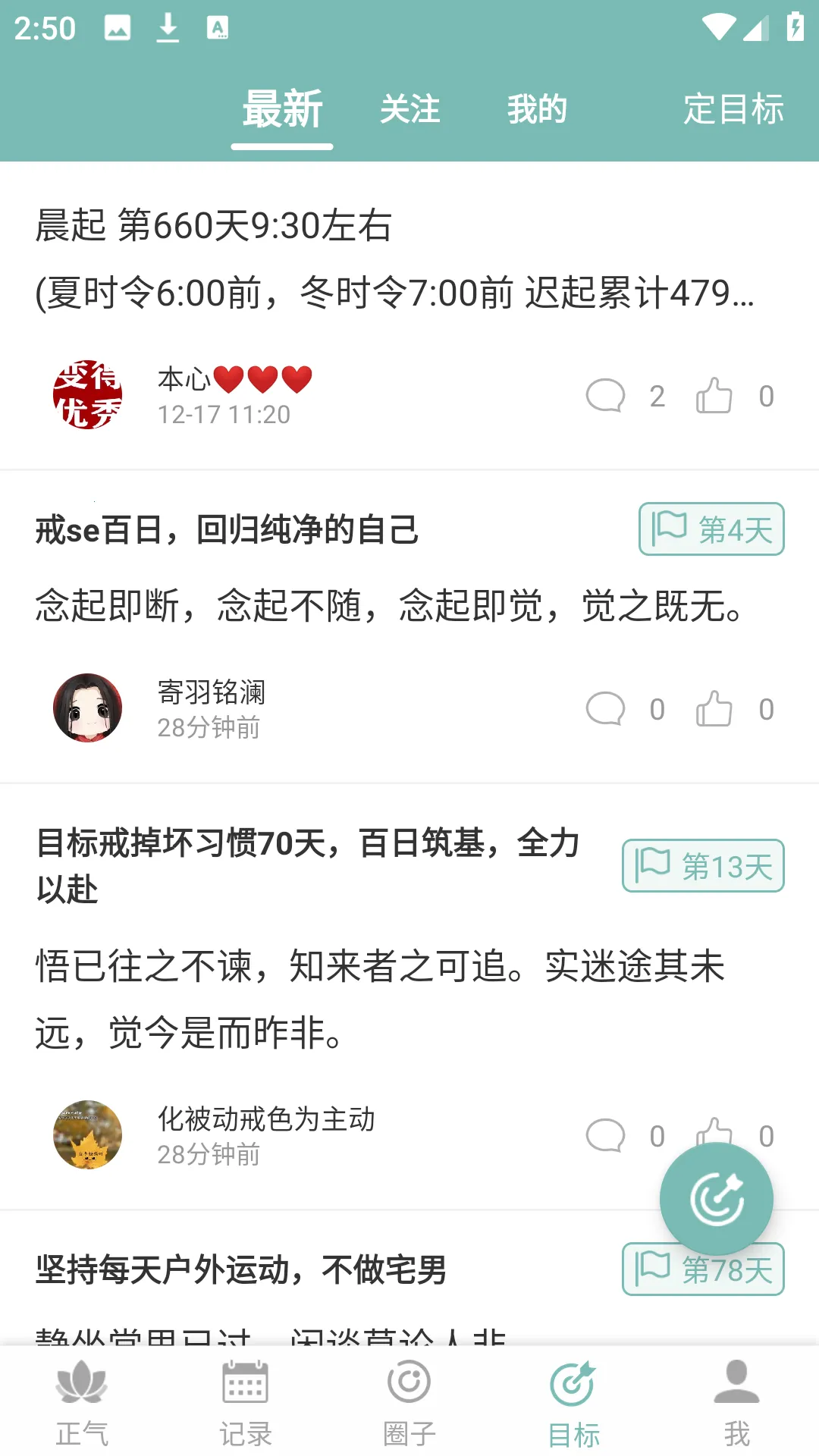Open comments on 化被动戒色为主动's post
Image resolution: width=819 pixels, height=1456 pixels.
point(606,1135)
